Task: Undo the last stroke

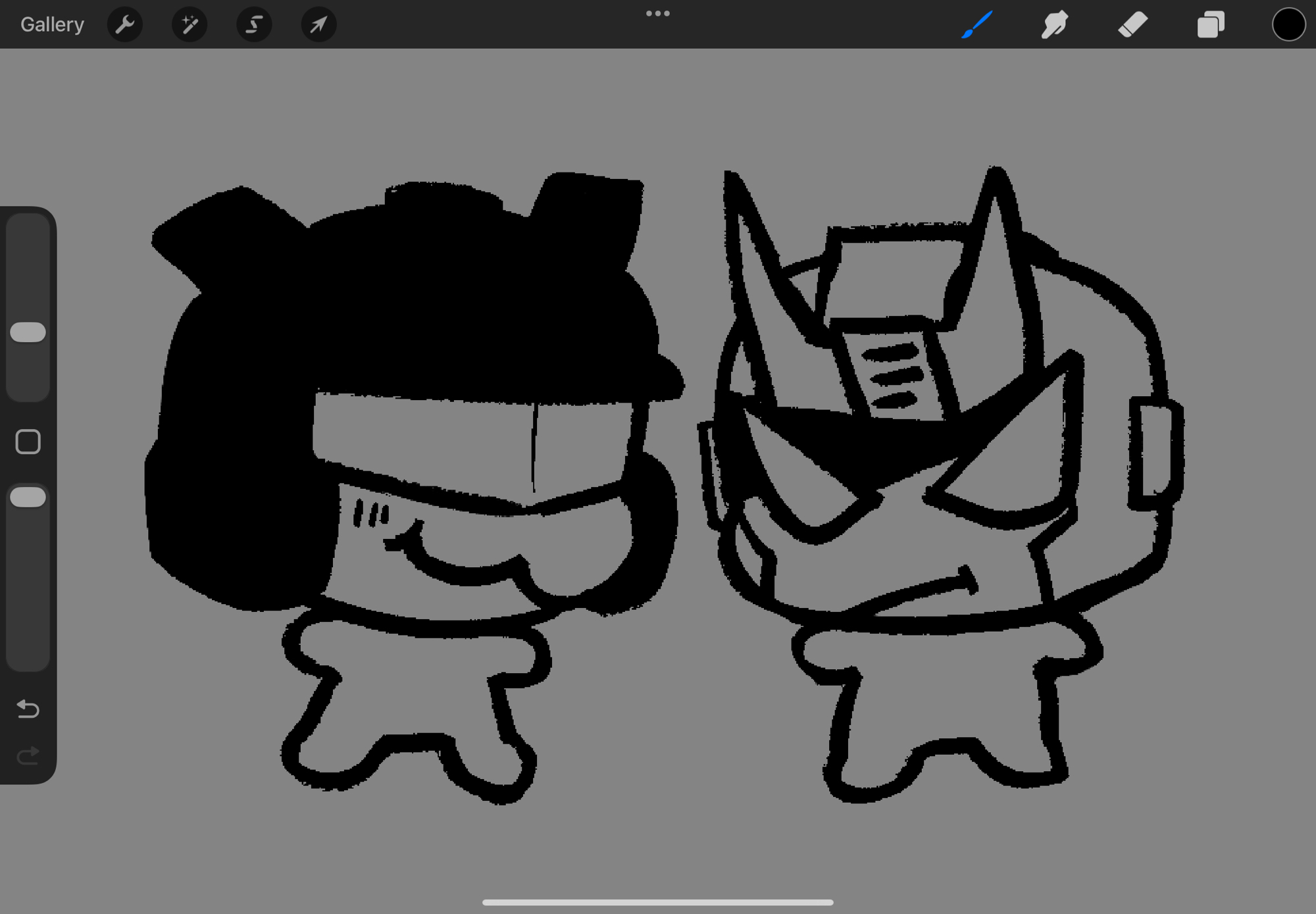Action: click(28, 709)
